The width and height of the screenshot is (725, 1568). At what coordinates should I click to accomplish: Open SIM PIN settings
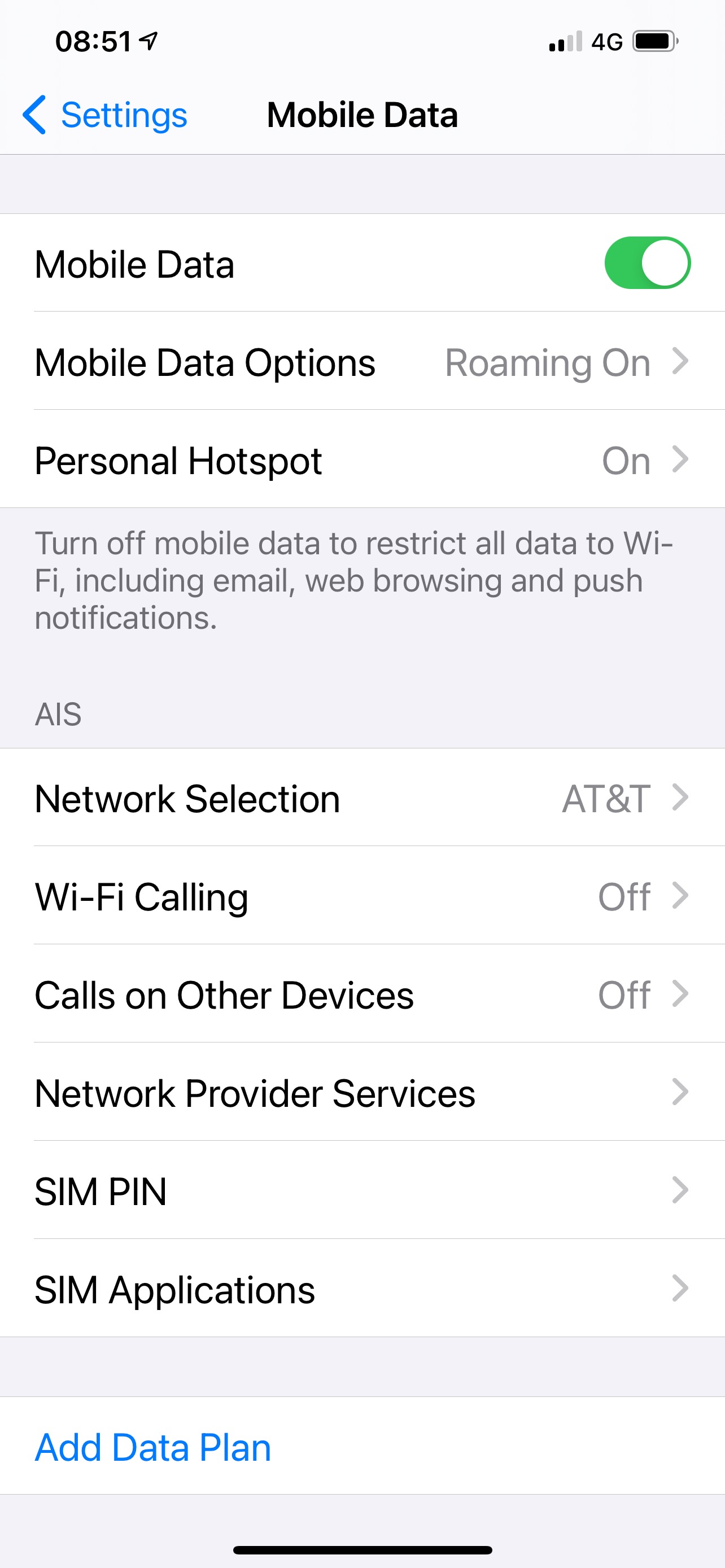362,1190
